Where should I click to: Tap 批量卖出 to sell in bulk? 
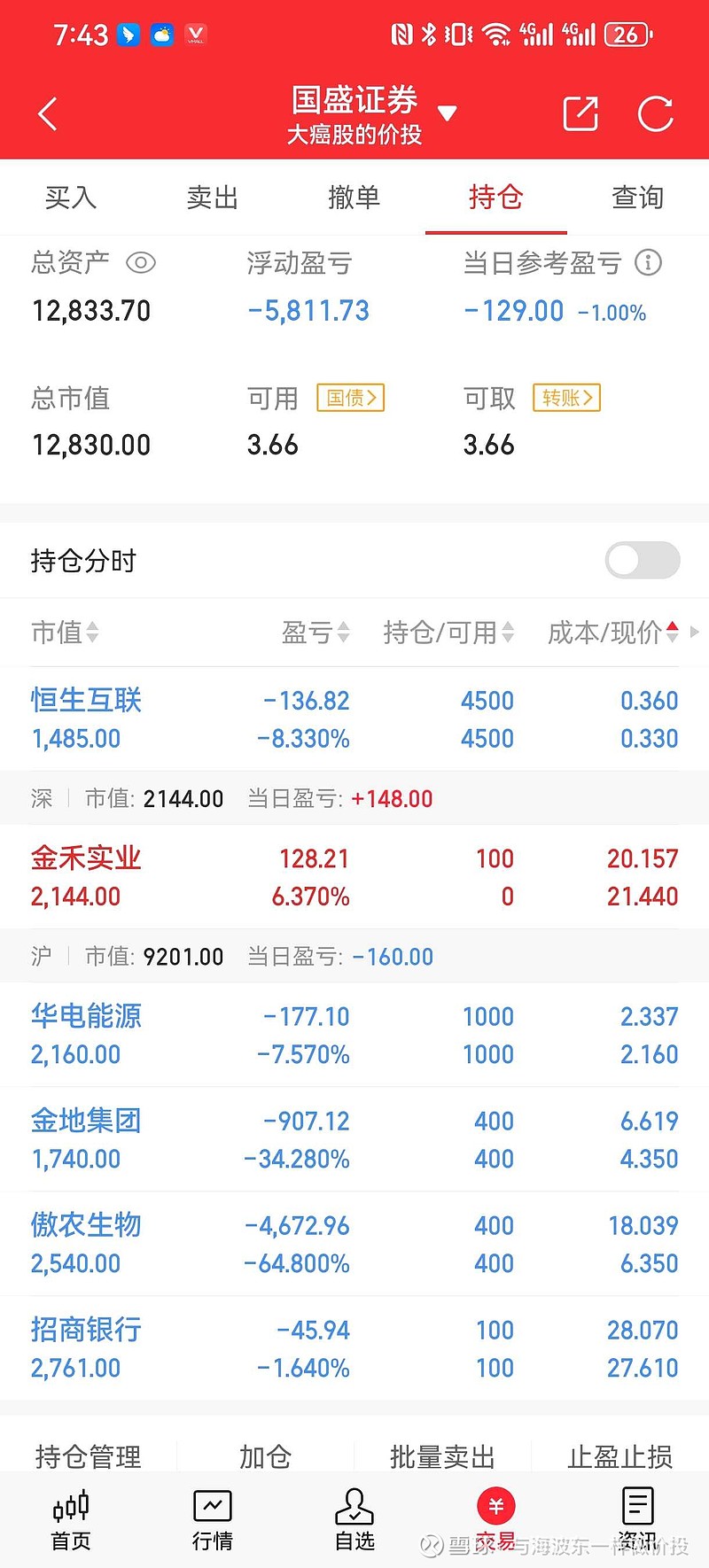tap(442, 1456)
